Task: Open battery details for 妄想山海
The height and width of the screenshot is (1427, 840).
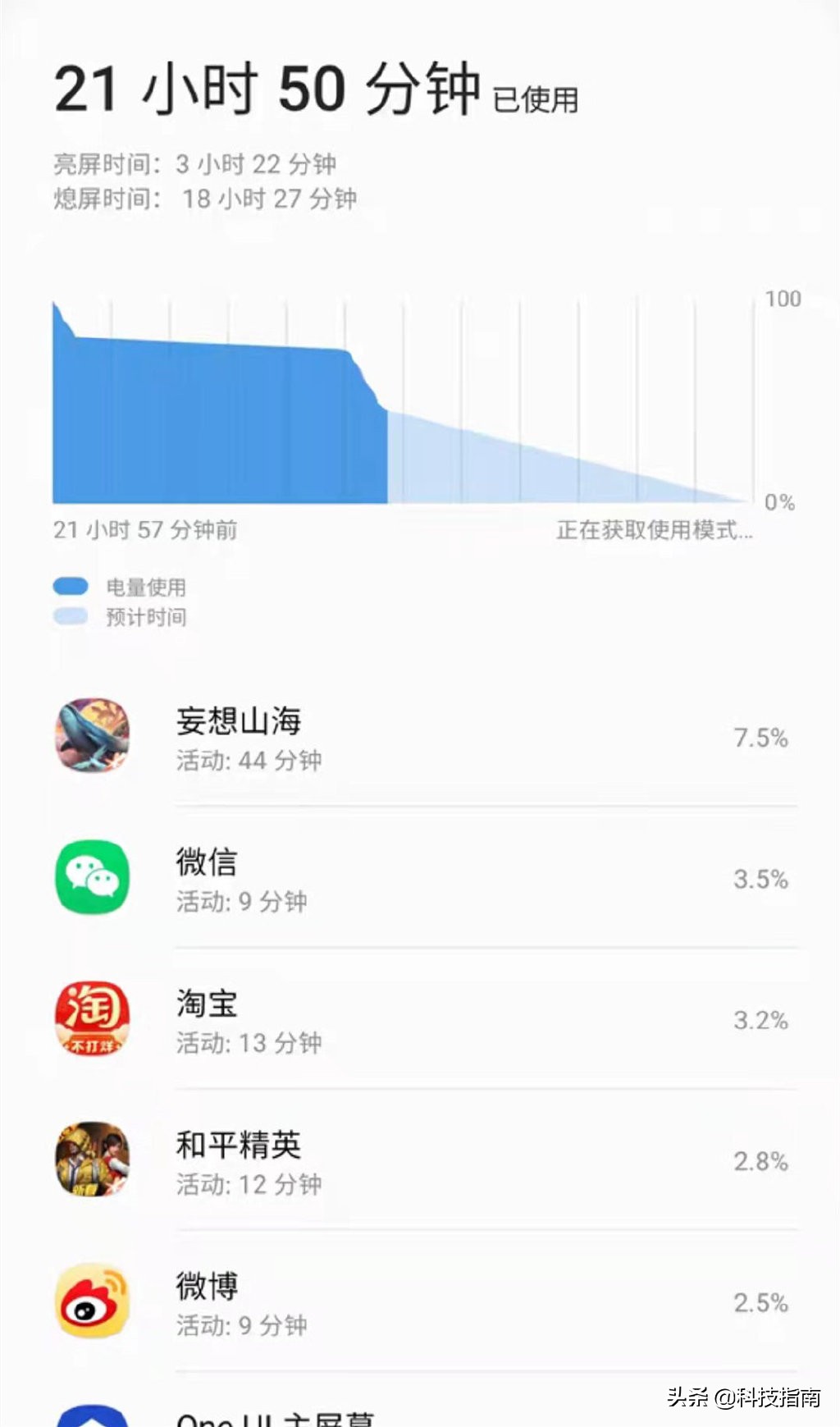Action: (420, 737)
